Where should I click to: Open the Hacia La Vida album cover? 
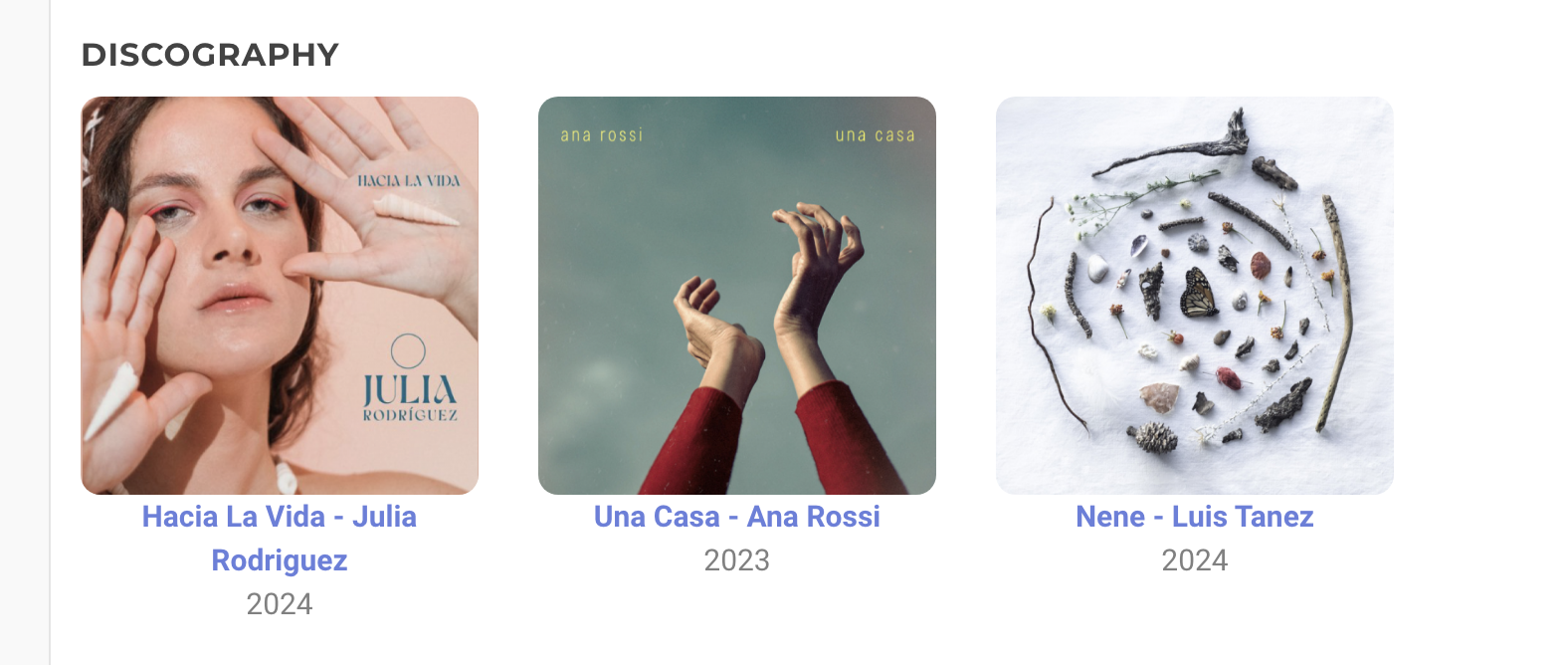[x=280, y=296]
